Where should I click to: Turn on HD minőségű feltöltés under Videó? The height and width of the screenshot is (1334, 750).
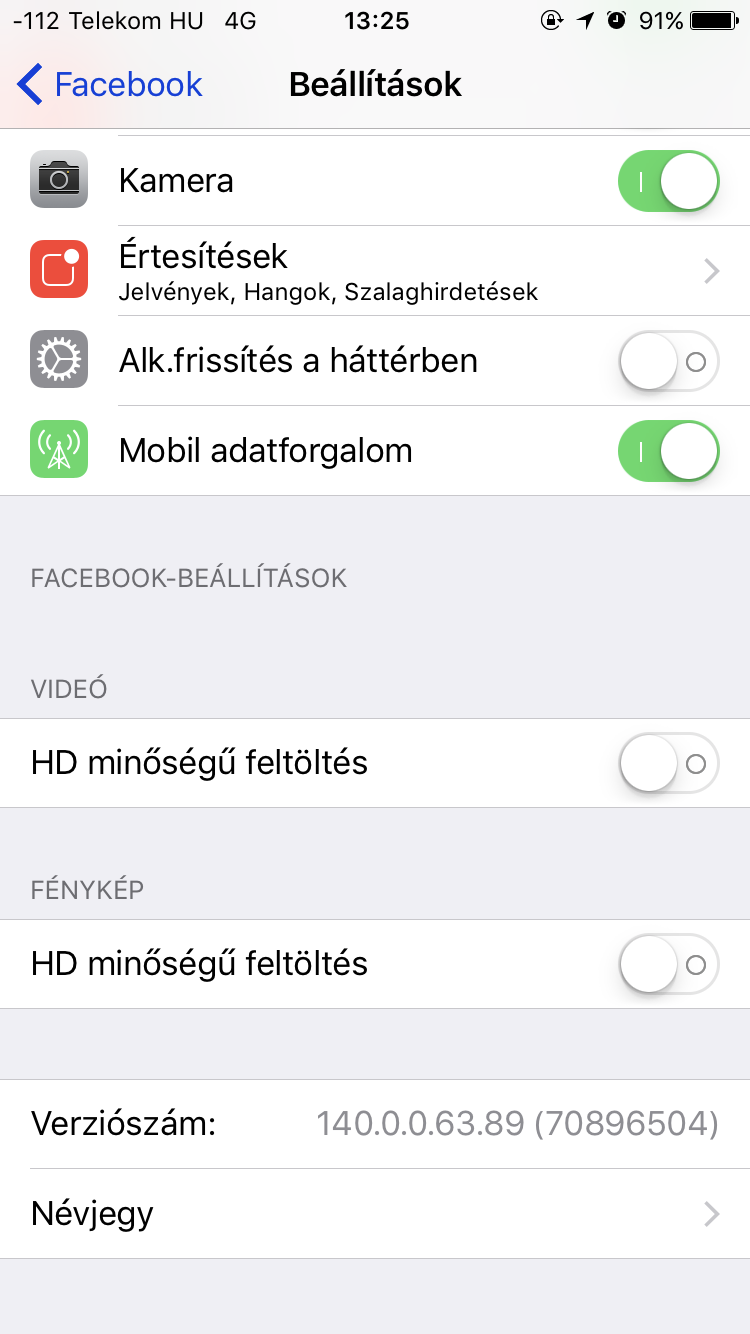click(x=668, y=764)
